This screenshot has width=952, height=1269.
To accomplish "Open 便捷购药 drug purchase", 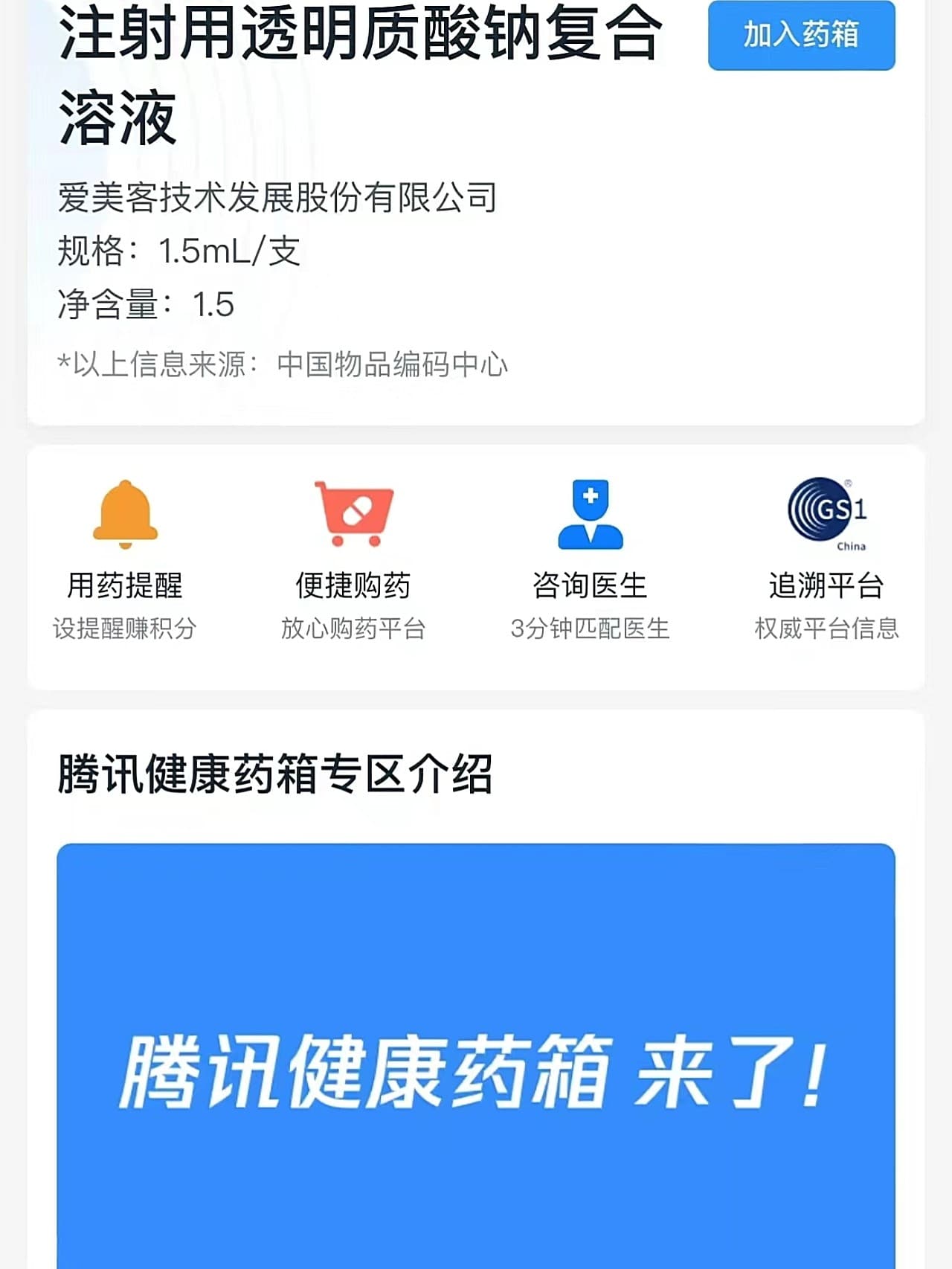I will [353, 558].
